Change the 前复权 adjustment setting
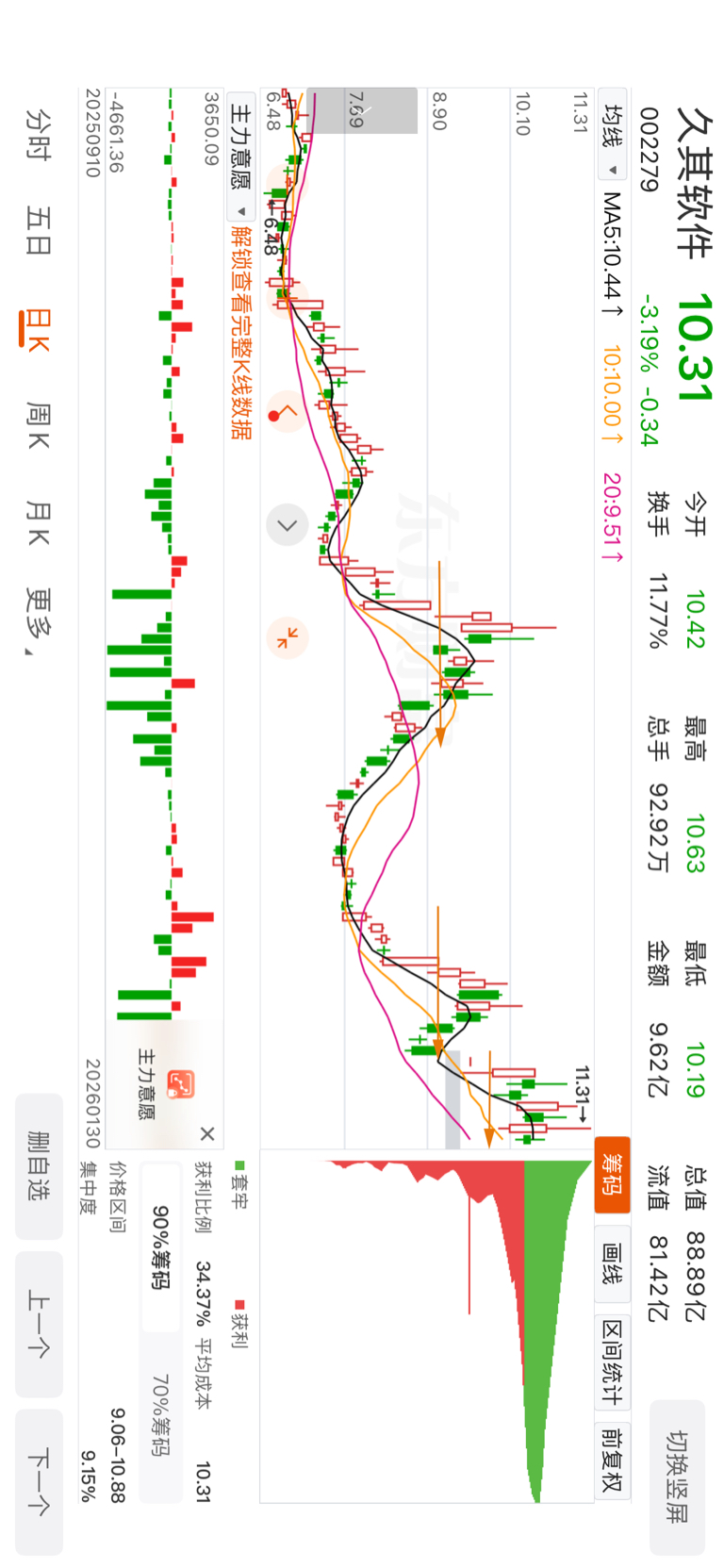Viewport: 724px width, 1568px height. pos(612,1458)
